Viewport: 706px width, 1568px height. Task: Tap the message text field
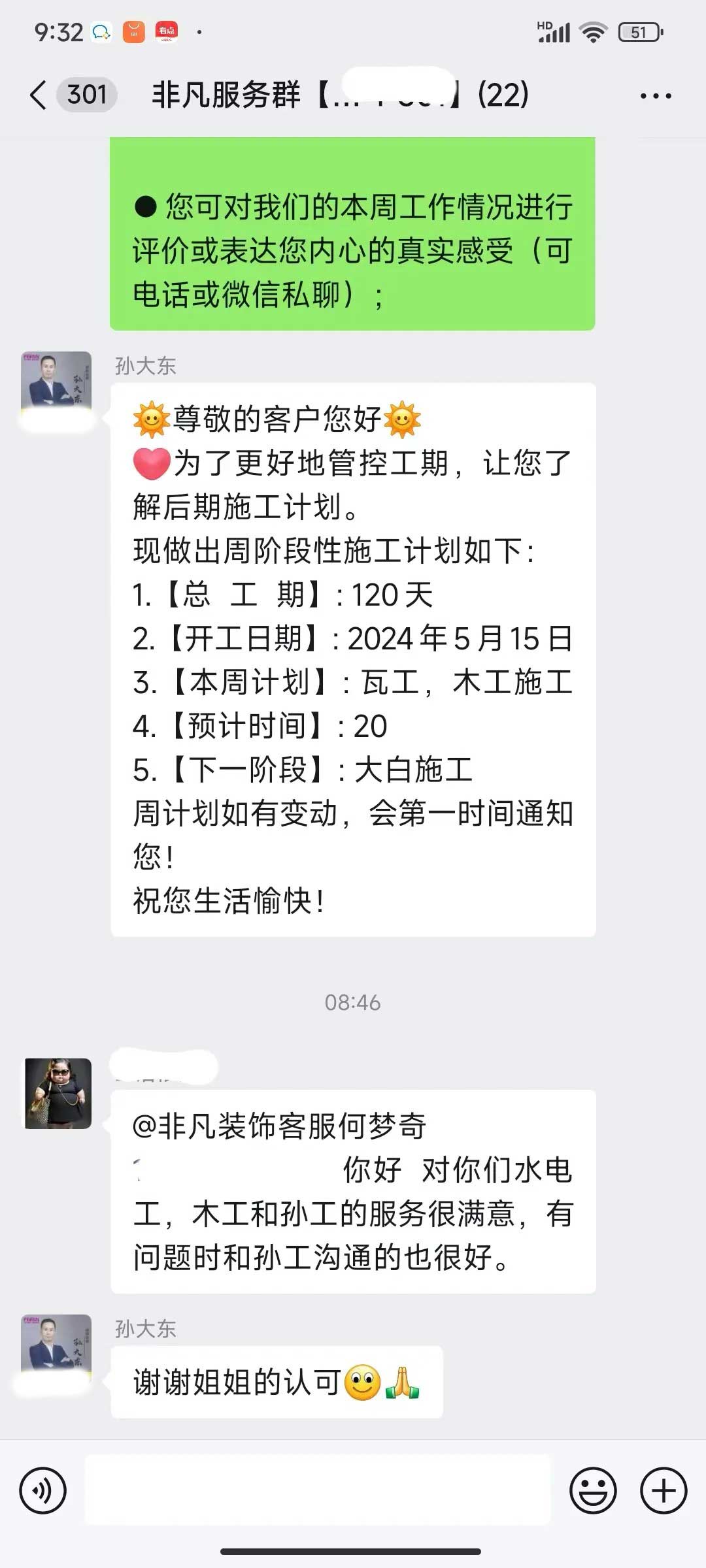pos(318,1491)
